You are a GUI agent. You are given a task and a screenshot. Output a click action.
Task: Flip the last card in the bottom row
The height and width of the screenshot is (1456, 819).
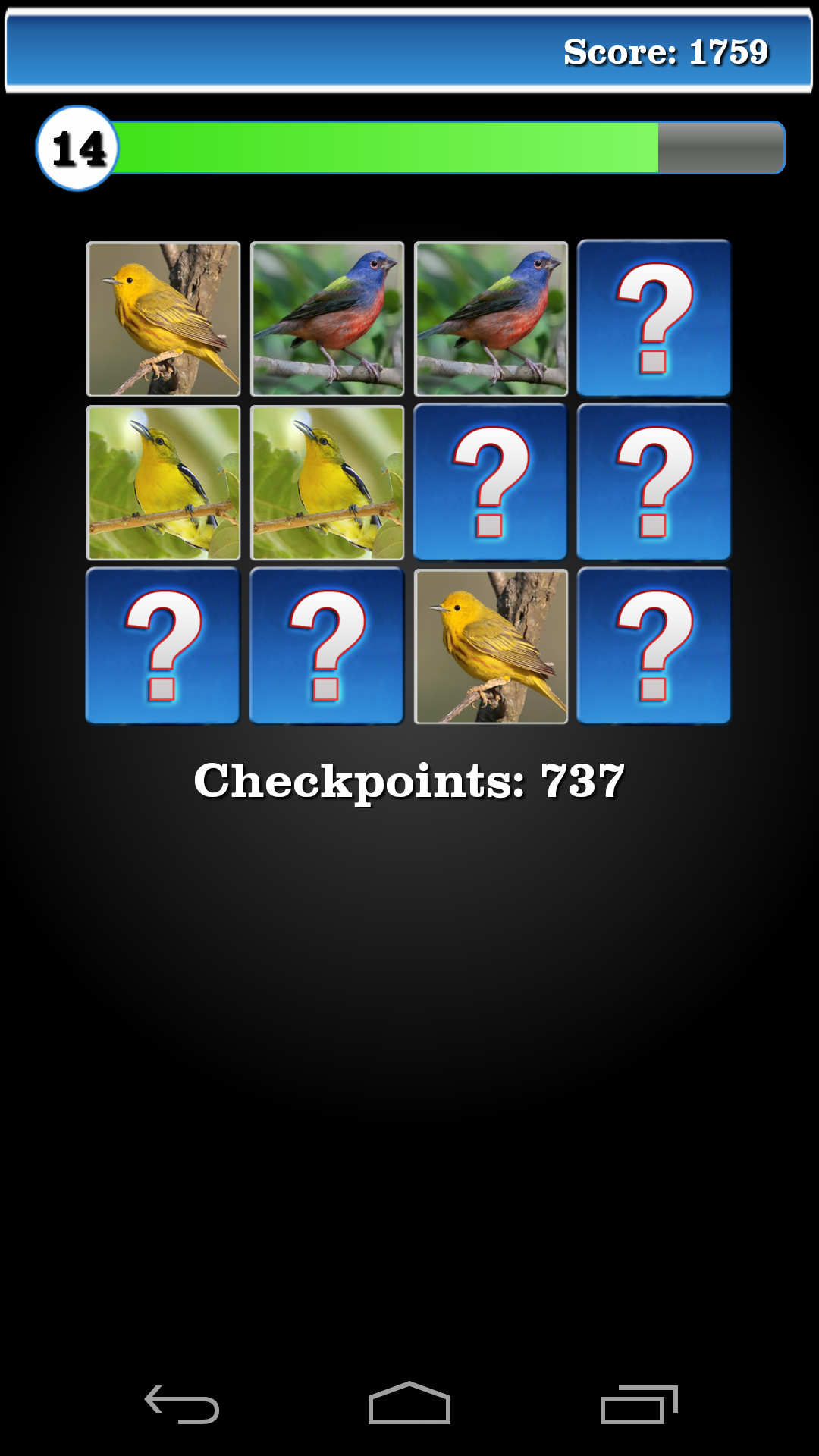tap(654, 646)
